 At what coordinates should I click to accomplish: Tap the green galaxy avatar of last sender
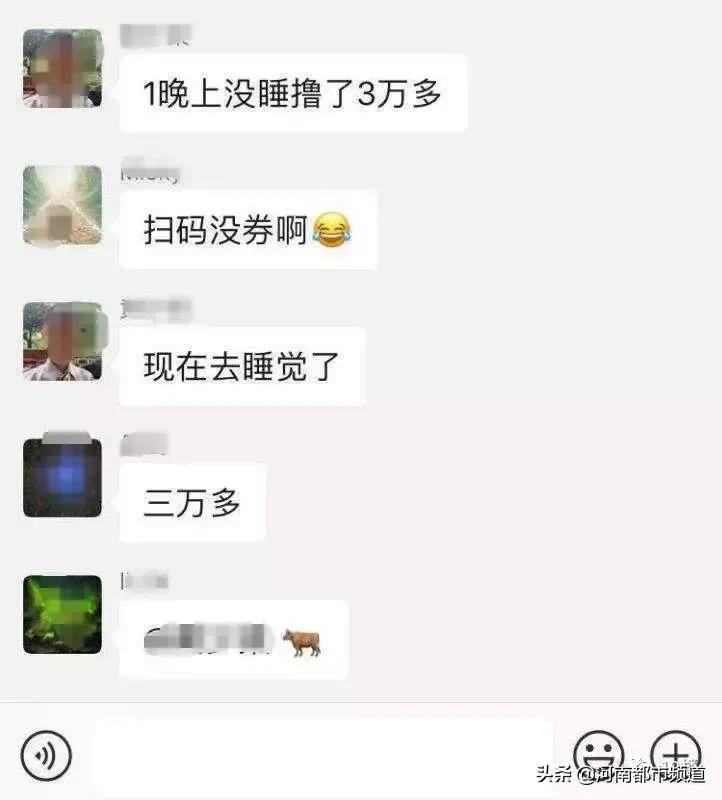60,618
